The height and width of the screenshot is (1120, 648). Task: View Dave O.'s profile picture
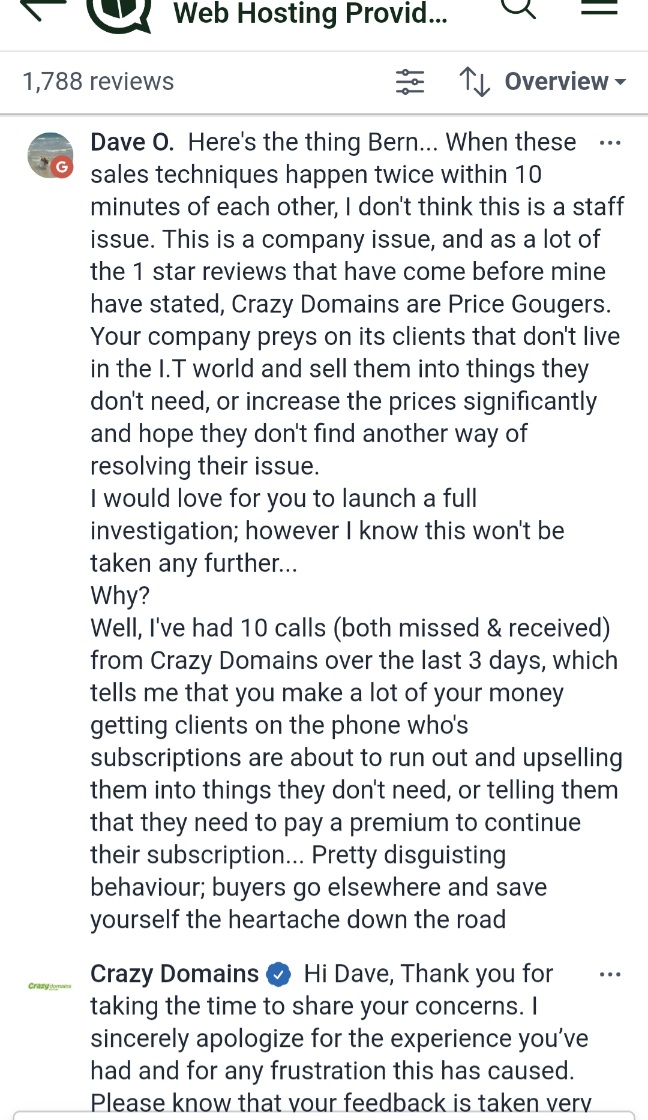pos(50,155)
